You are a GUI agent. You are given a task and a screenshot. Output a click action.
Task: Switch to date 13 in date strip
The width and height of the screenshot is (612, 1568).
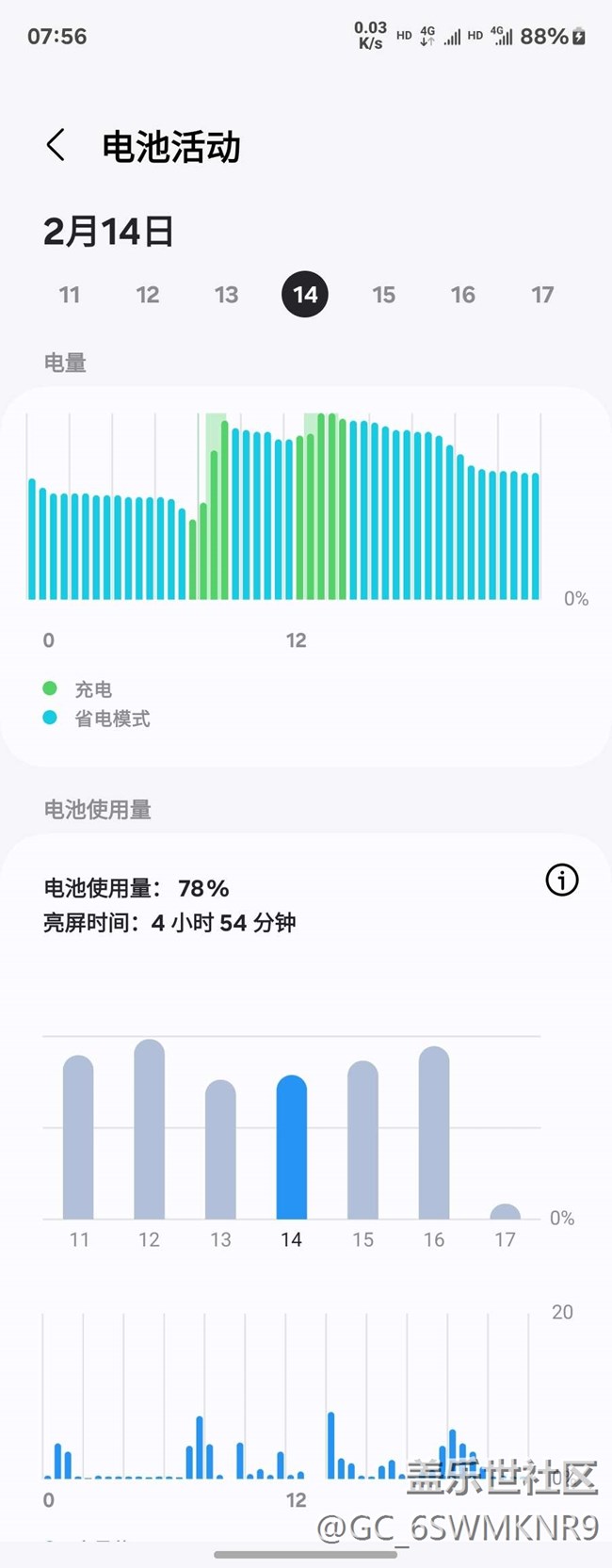tap(226, 295)
